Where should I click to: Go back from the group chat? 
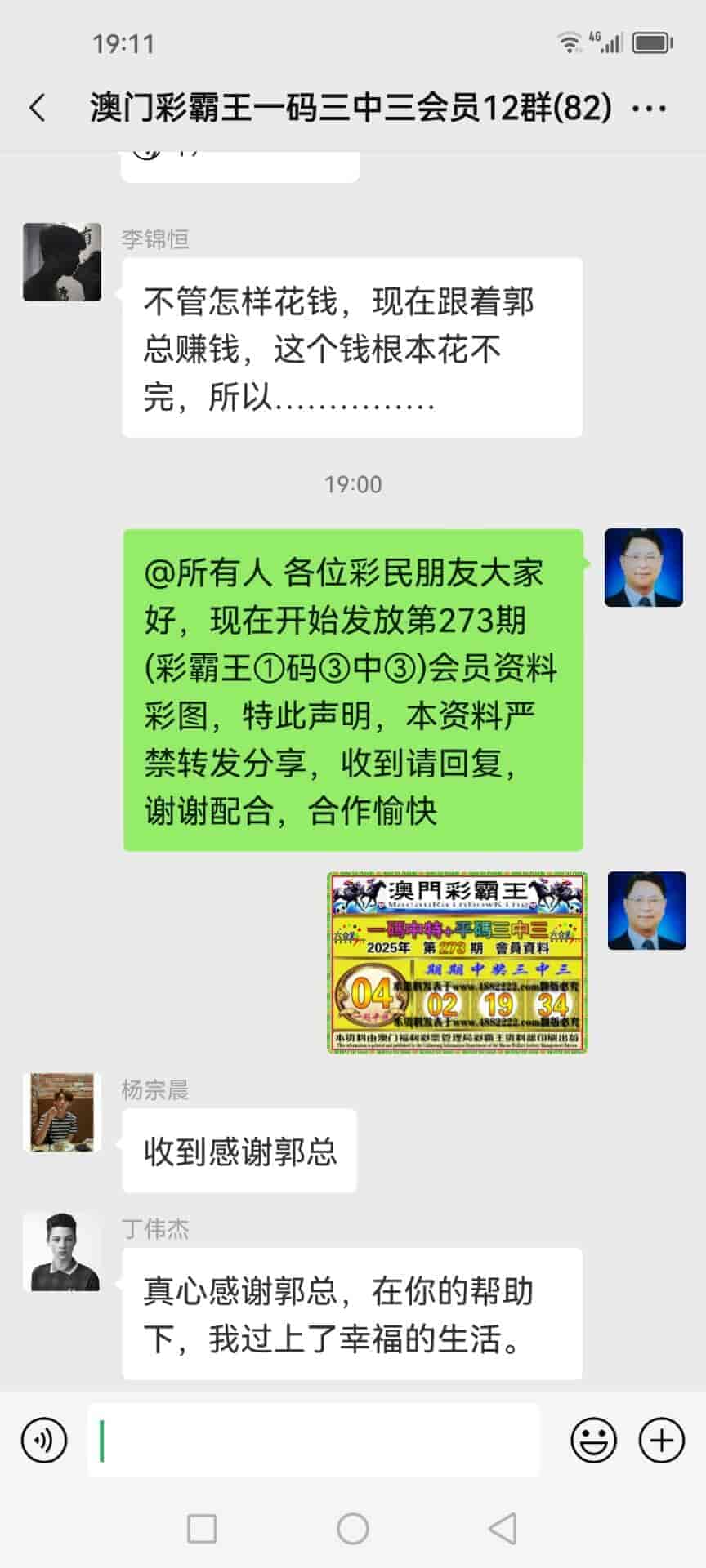pyautogui.click(x=38, y=108)
